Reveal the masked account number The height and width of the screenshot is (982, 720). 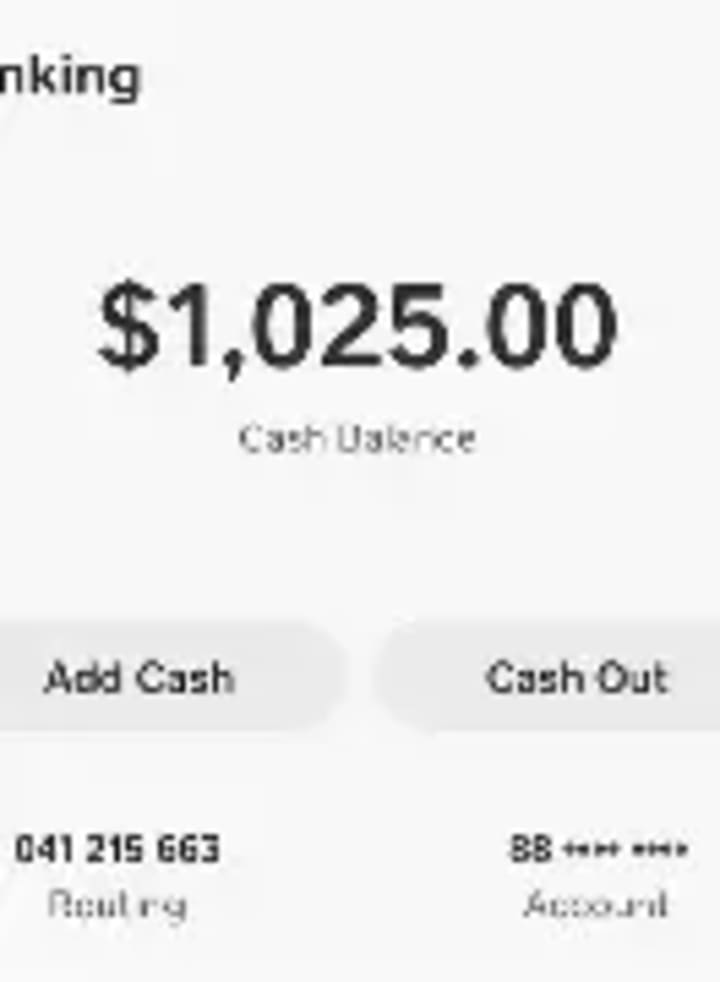tap(597, 850)
